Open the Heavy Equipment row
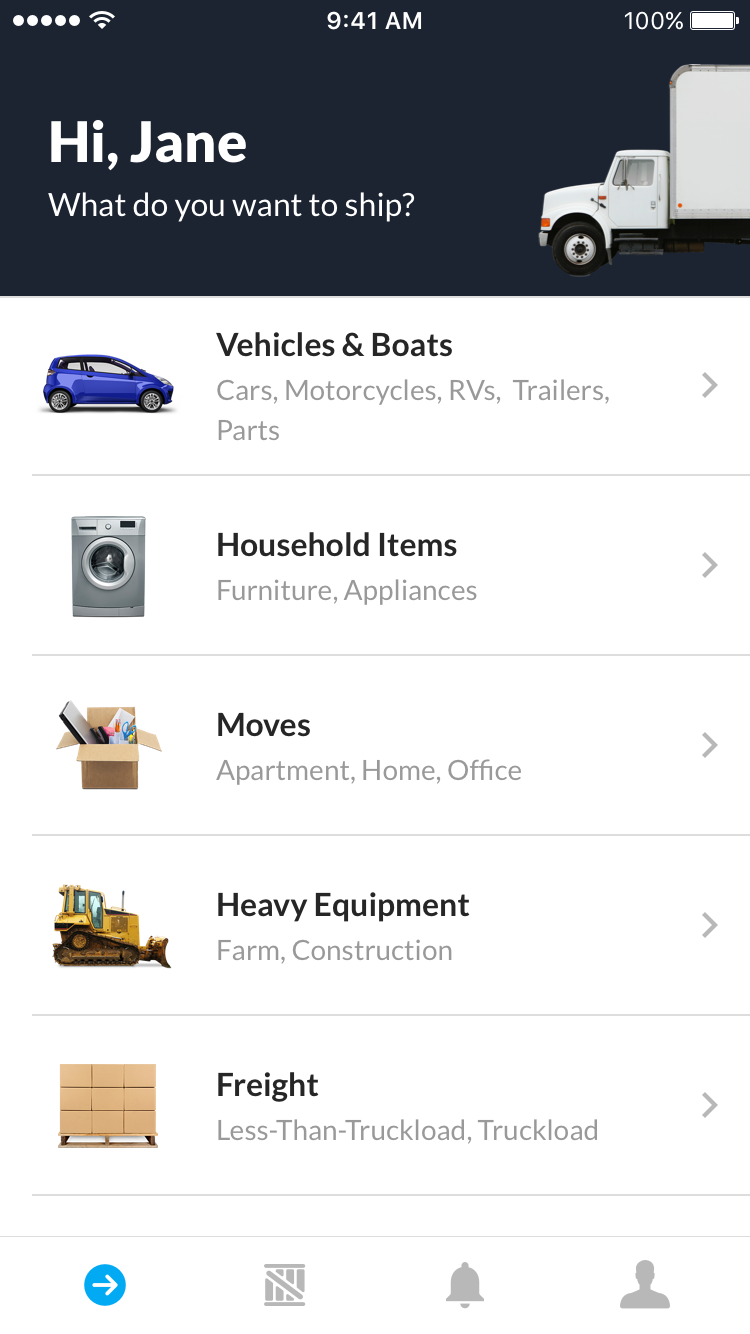Viewport: 750px width, 1334px height. [x=375, y=926]
